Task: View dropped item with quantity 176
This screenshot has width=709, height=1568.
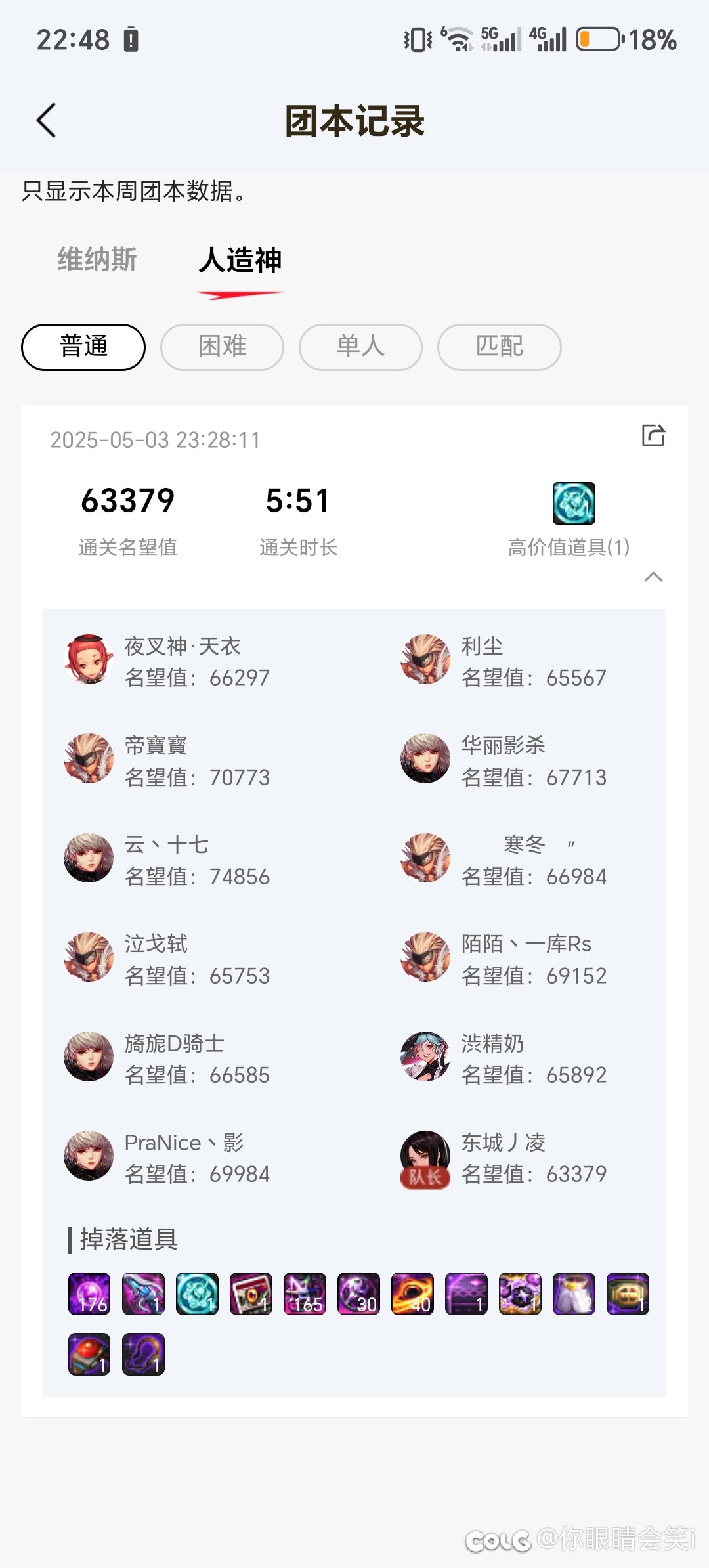Action: (x=89, y=1294)
